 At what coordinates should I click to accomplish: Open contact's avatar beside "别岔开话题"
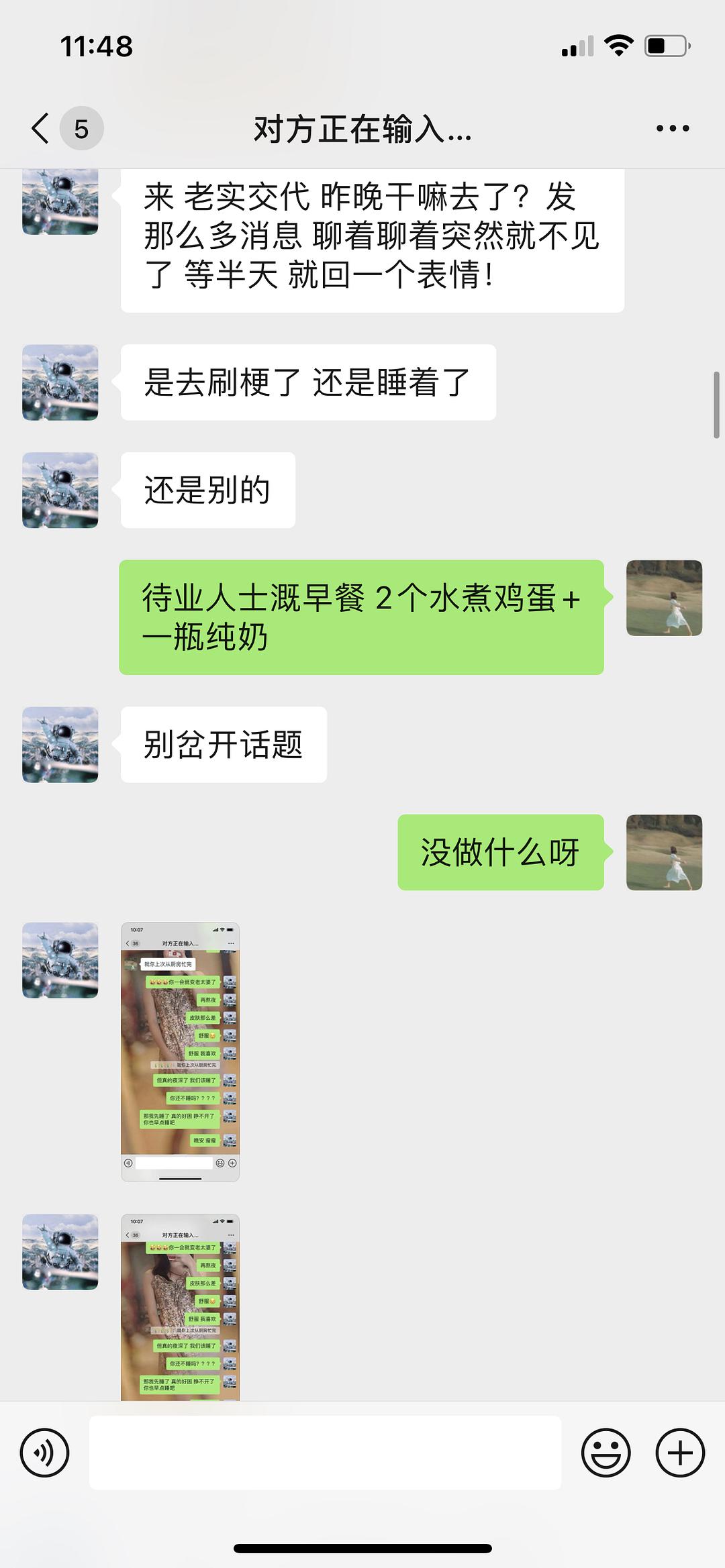click(60, 745)
